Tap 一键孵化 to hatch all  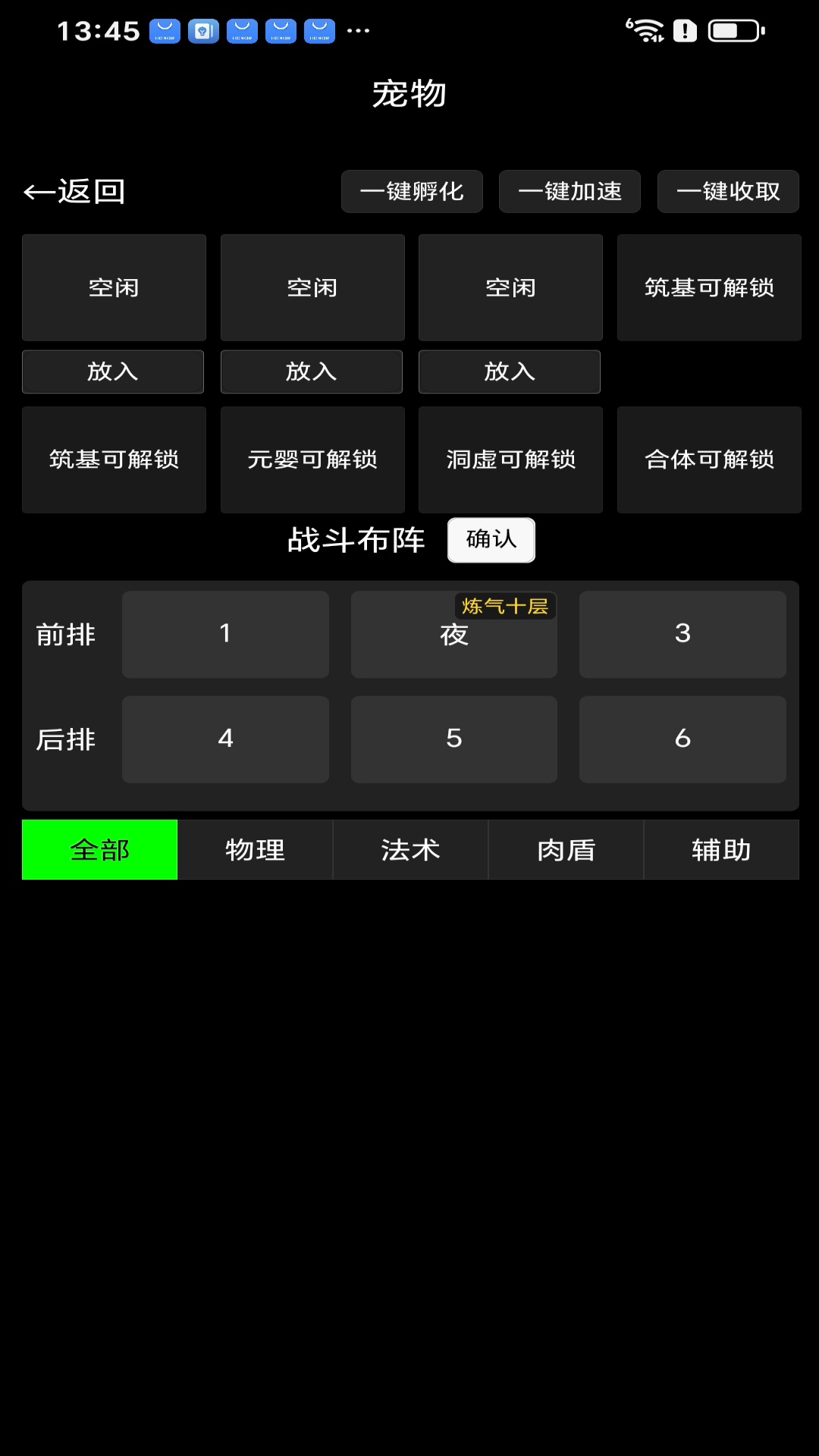click(x=412, y=191)
